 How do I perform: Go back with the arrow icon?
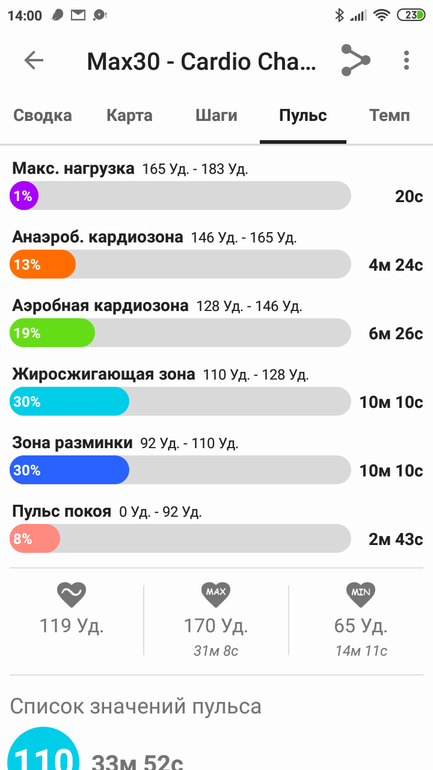tap(34, 60)
